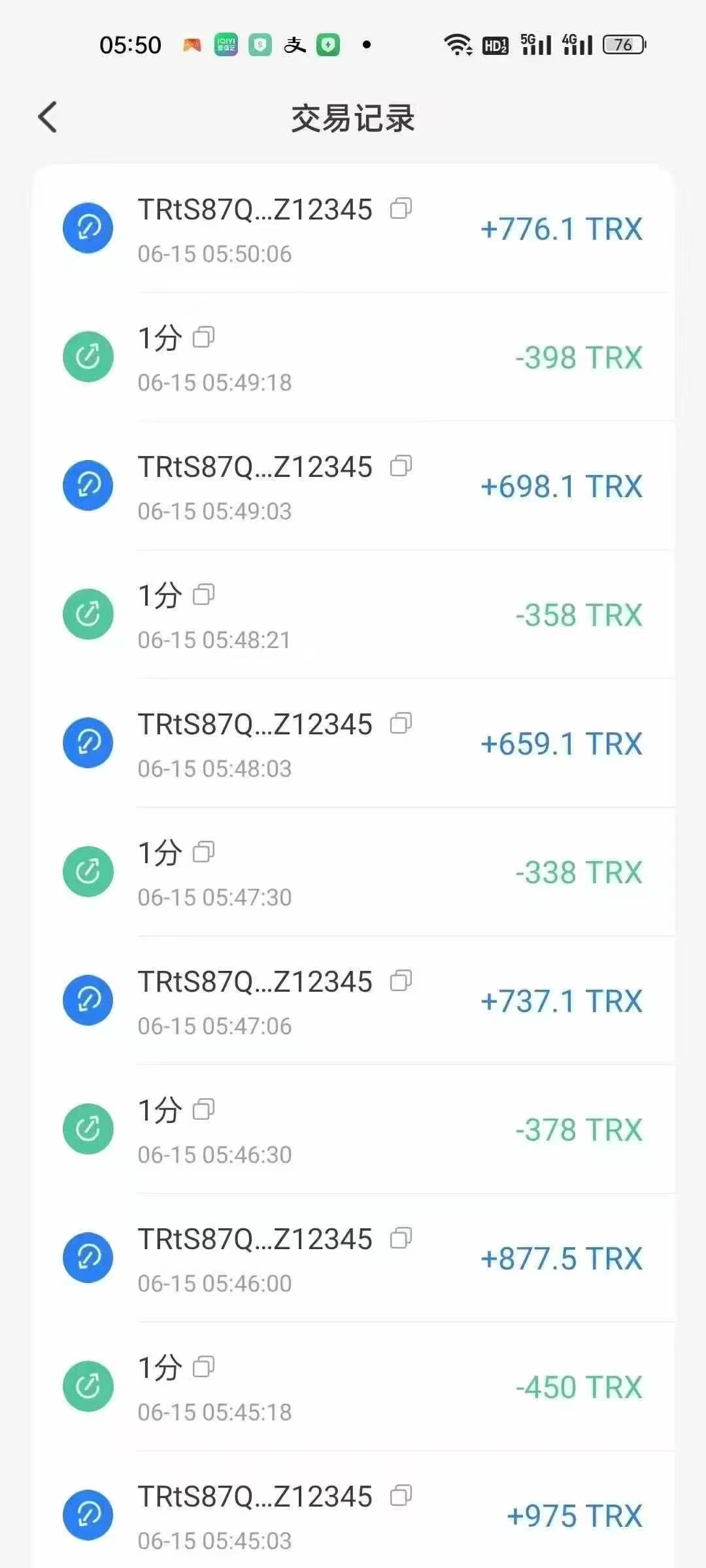Open the -398 TRX transaction
Image resolution: width=706 pixels, height=1568 pixels.
[x=353, y=357]
